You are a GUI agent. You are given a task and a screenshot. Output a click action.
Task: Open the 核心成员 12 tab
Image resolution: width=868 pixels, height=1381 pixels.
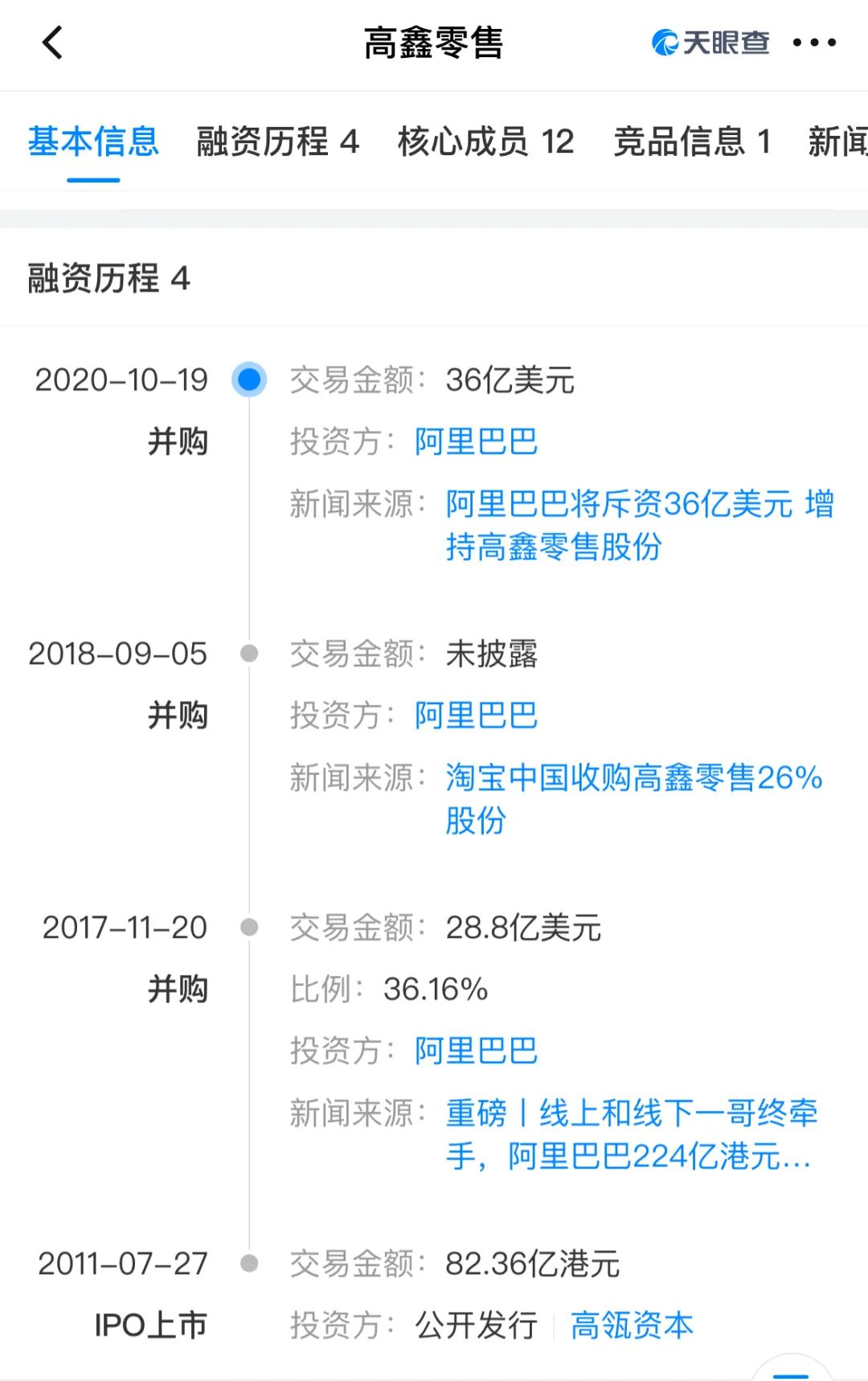(x=485, y=142)
